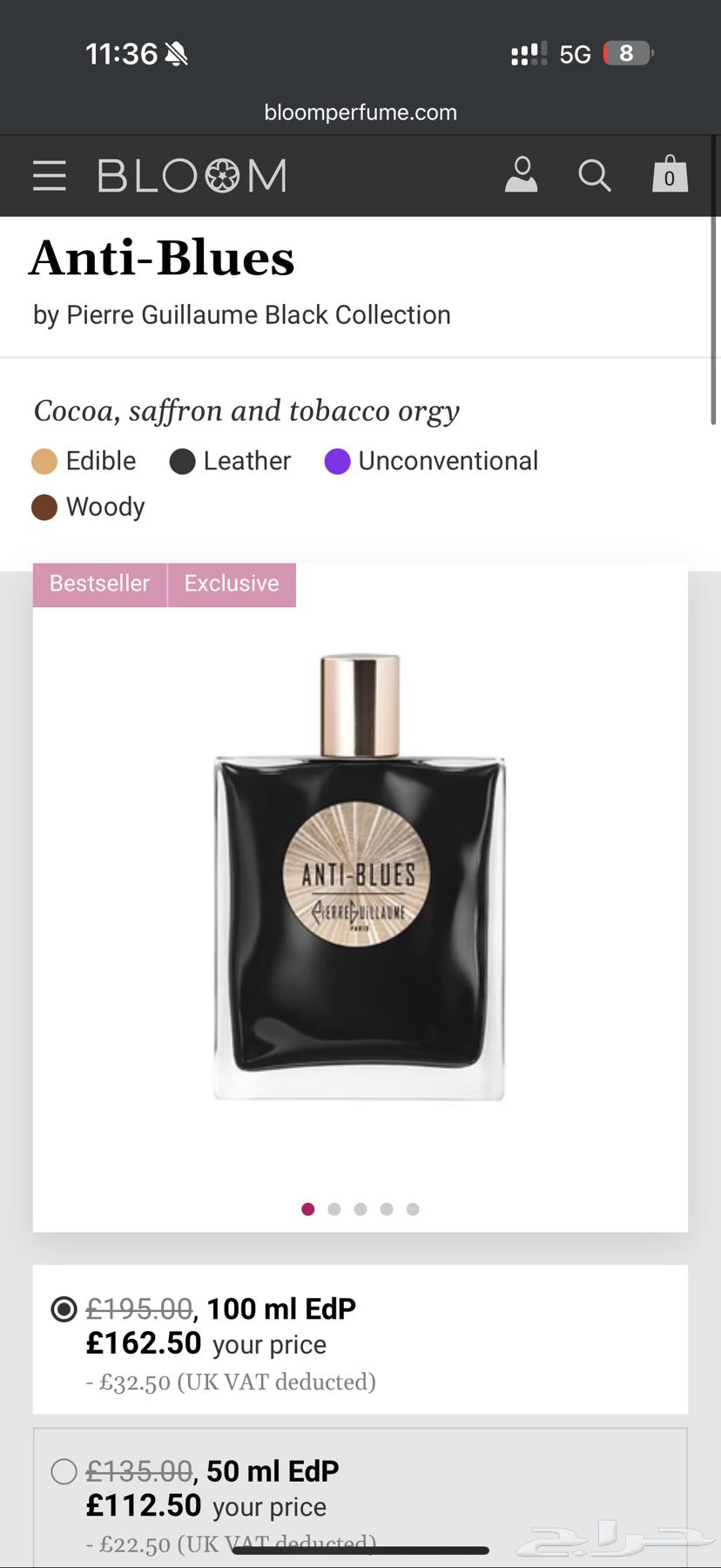721x1568 pixels.
Task: Open the account profile icon
Action: pos(521,175)
